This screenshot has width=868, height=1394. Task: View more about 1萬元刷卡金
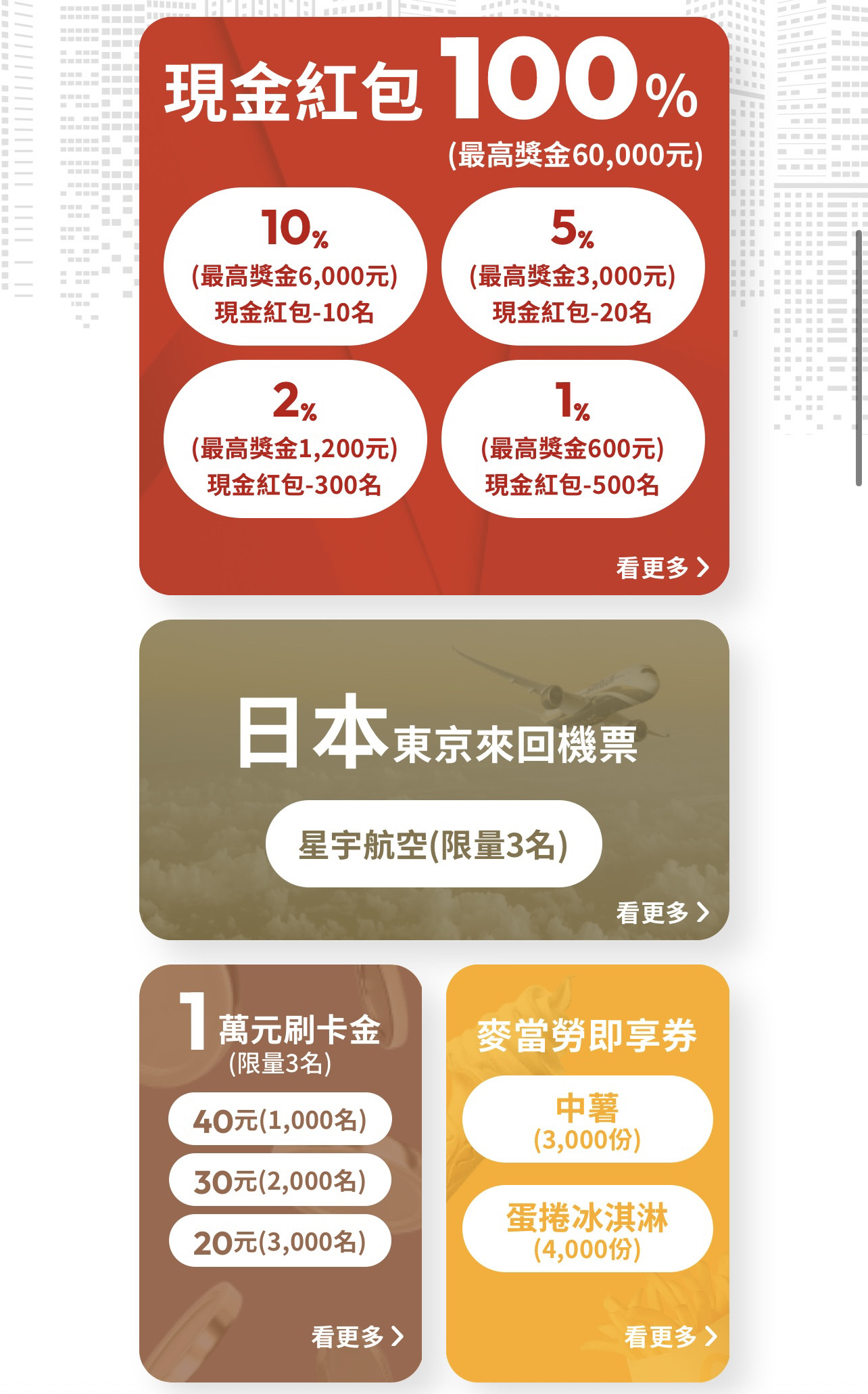tap(357, 1337)
